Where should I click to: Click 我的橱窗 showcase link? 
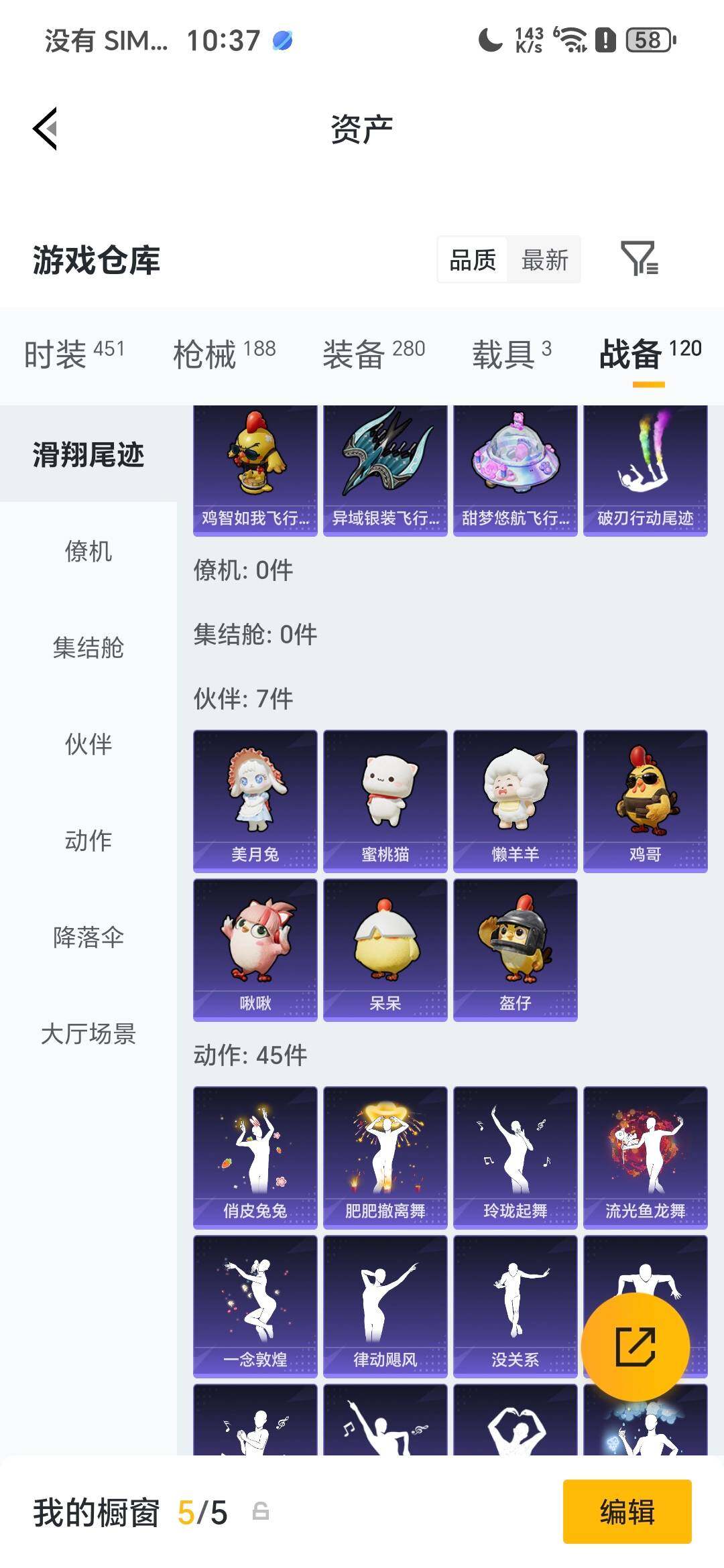tap(98, 1512)
